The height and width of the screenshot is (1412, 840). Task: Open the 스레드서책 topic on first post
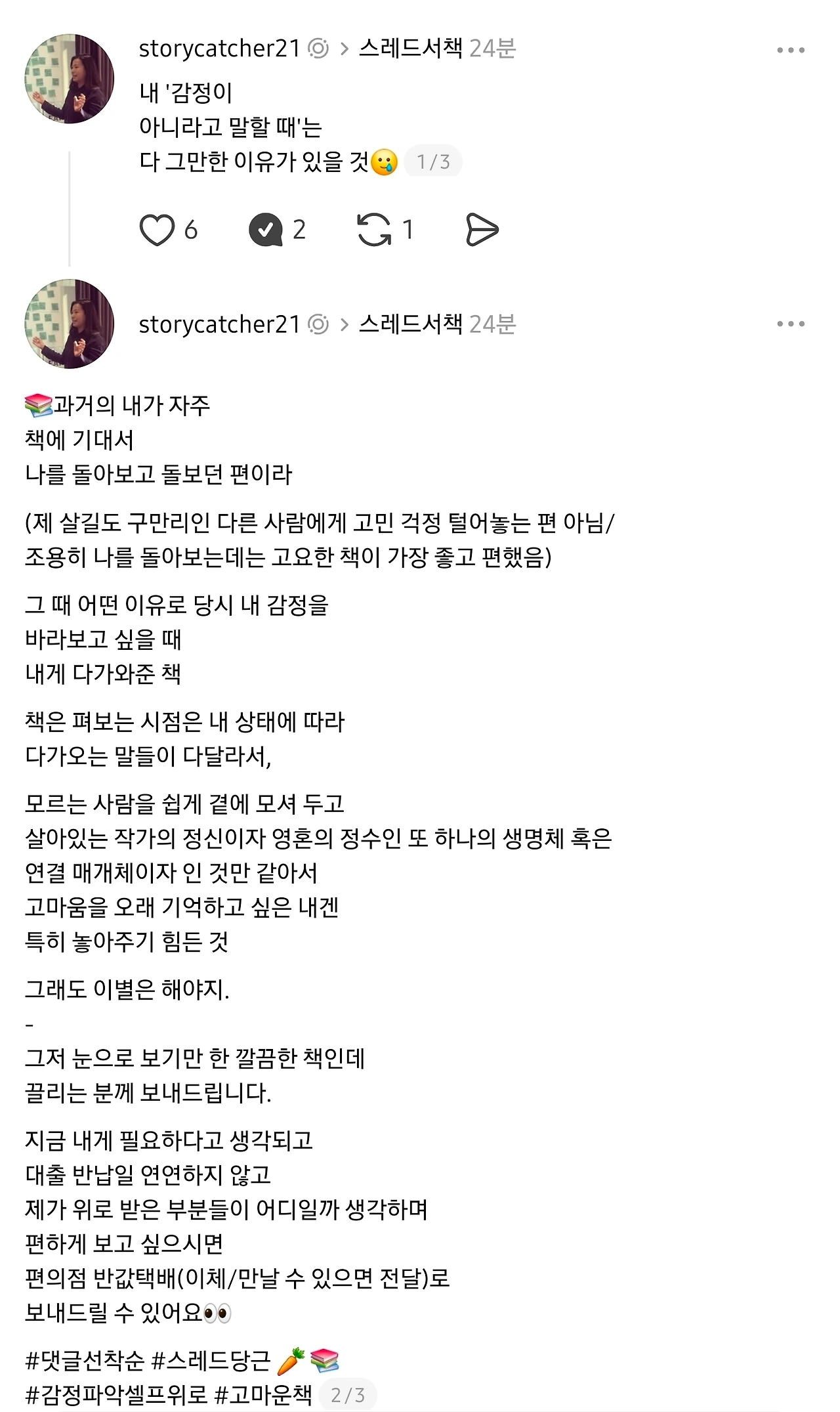click(x=411, y=49)
